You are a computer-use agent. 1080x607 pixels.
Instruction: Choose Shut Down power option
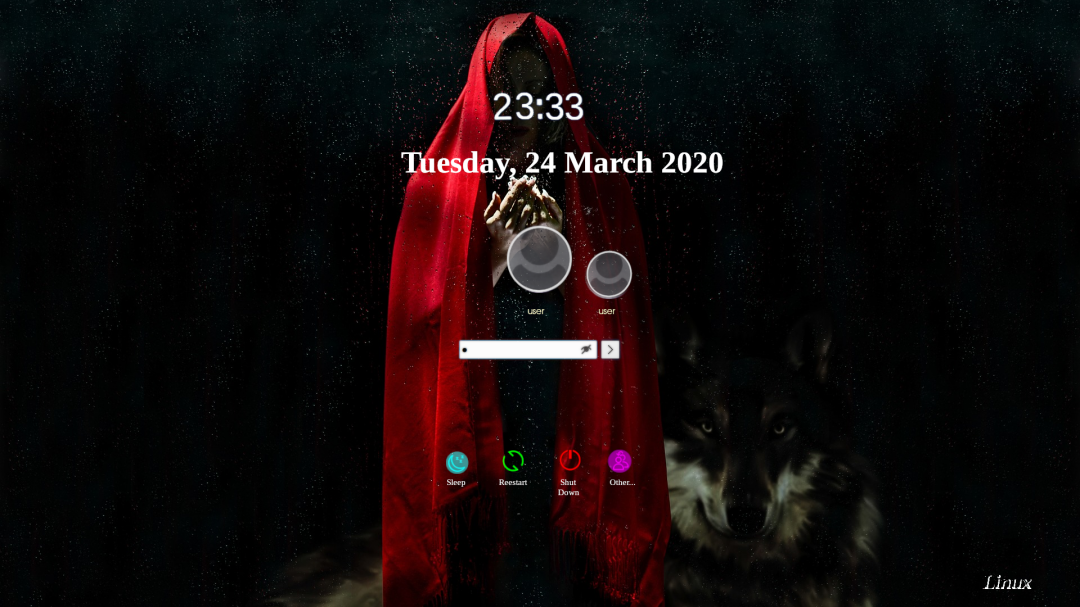point(569,460)
